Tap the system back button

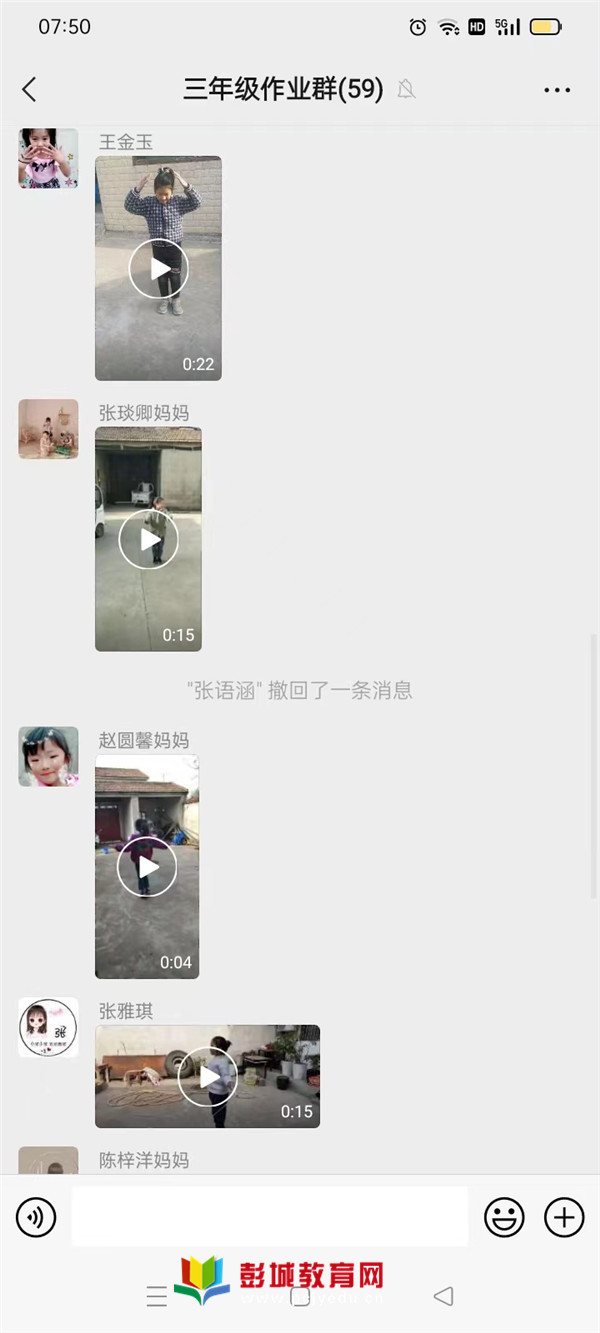443,1297
